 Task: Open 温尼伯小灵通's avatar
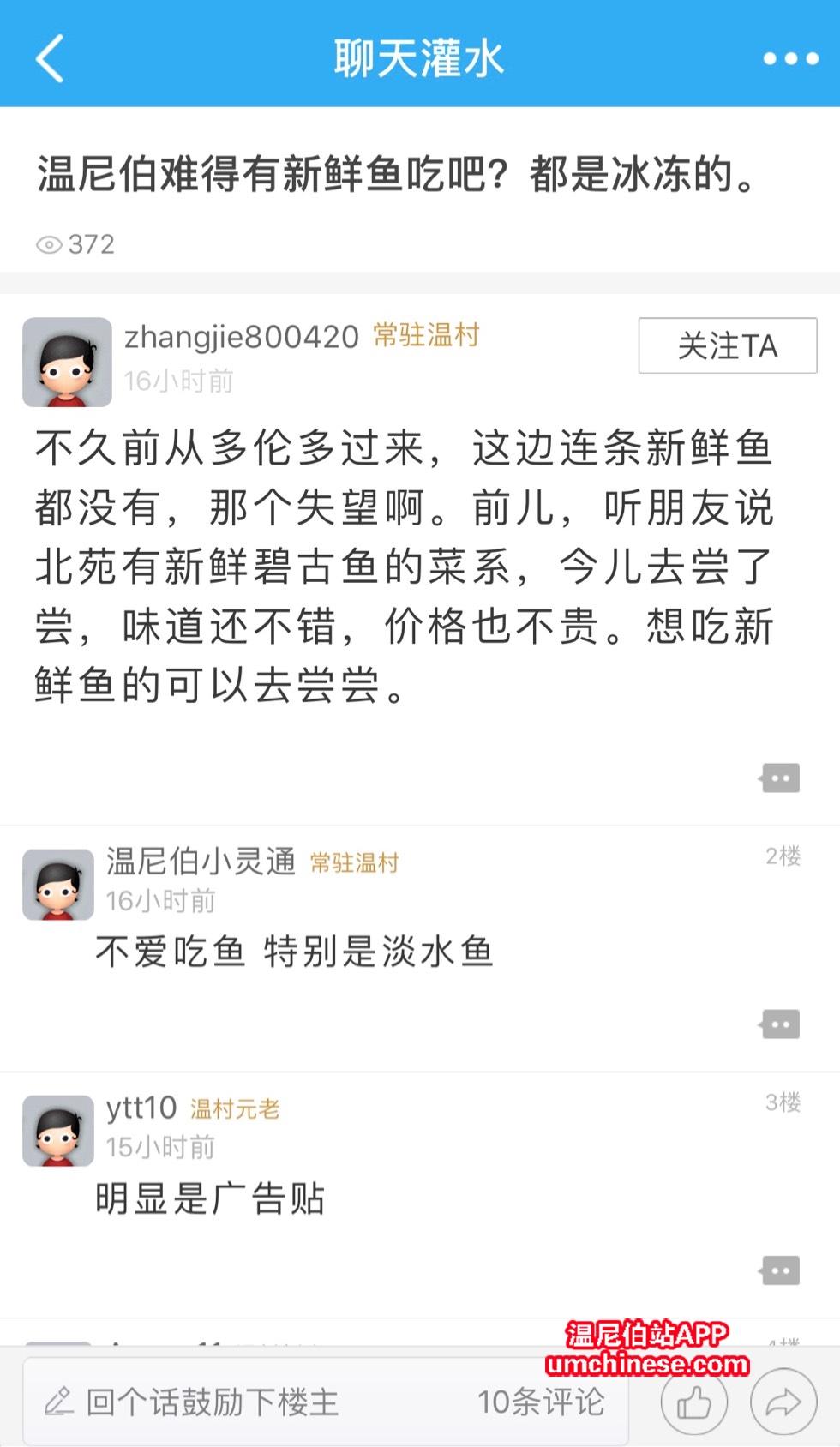58,885
